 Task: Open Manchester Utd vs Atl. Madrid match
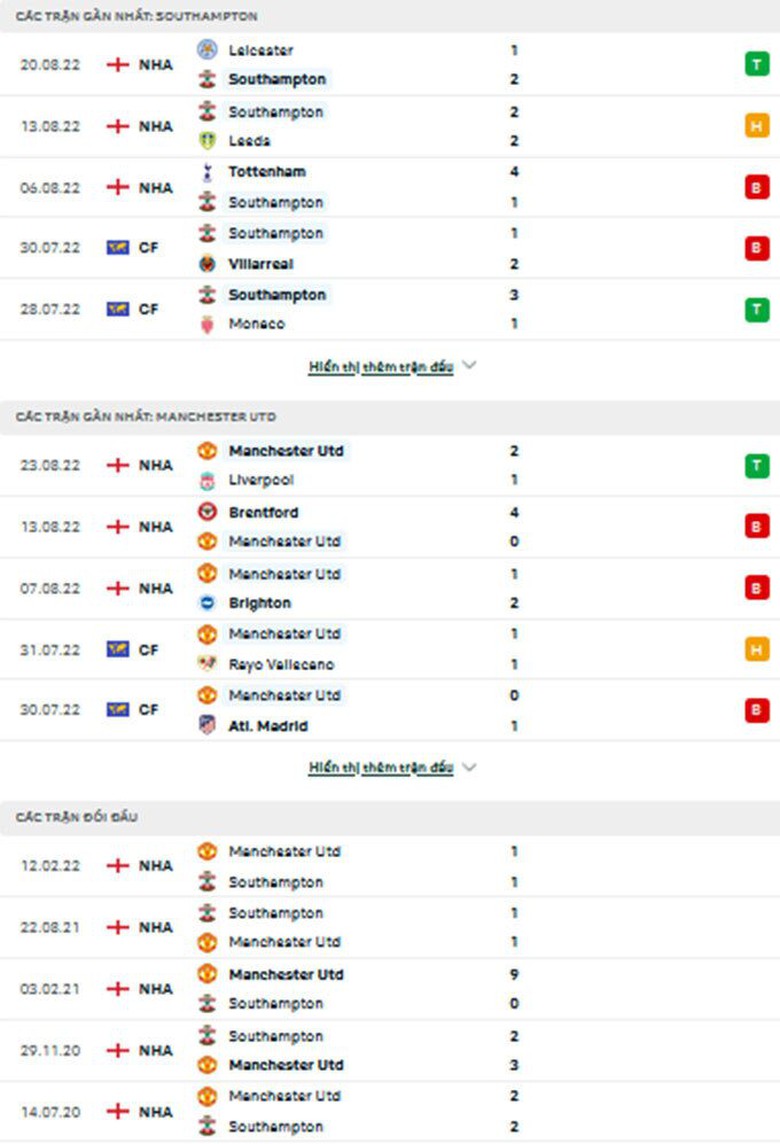pos(389,710)
